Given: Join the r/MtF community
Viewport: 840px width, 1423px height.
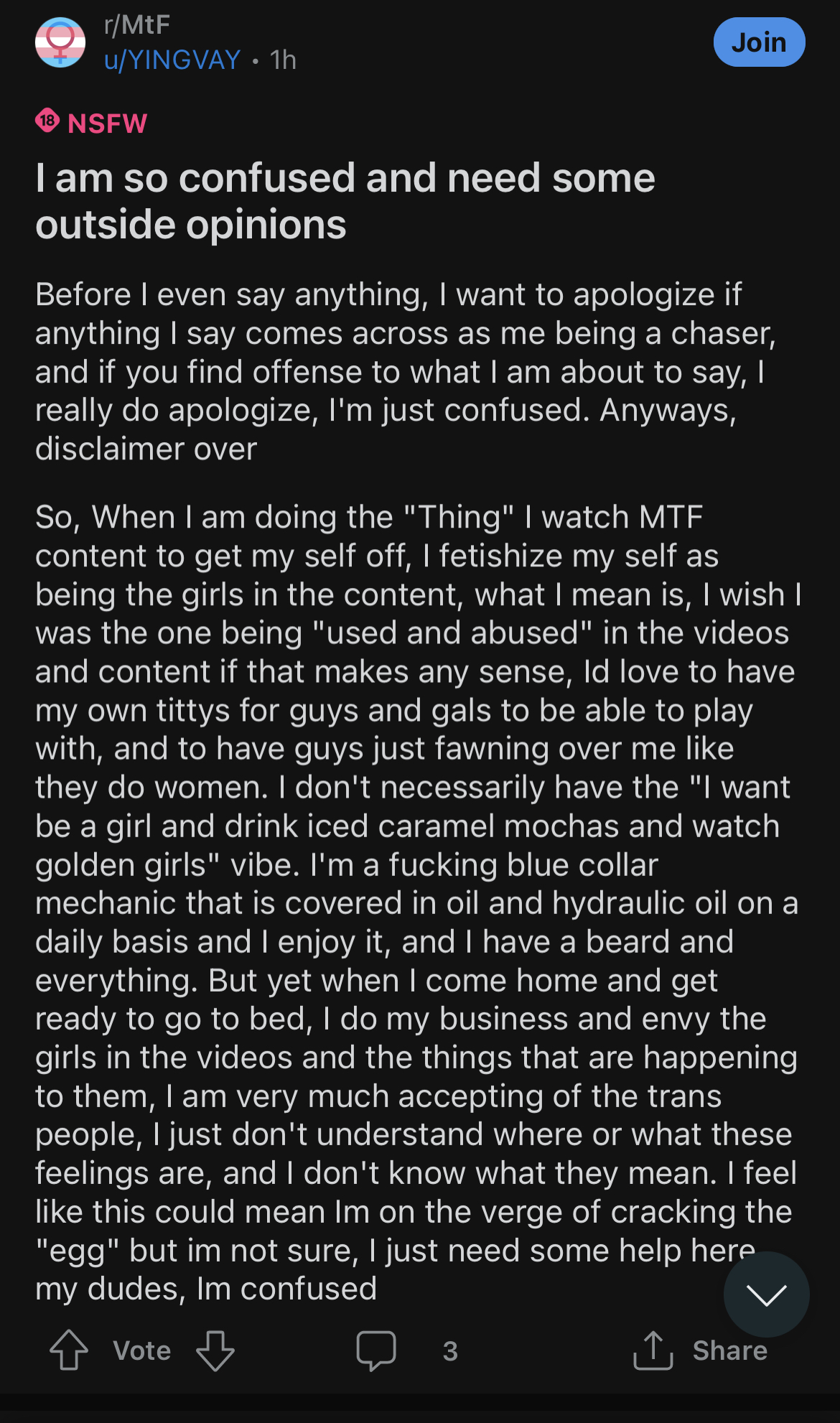Looking at the screenshot, I should 759,42.
